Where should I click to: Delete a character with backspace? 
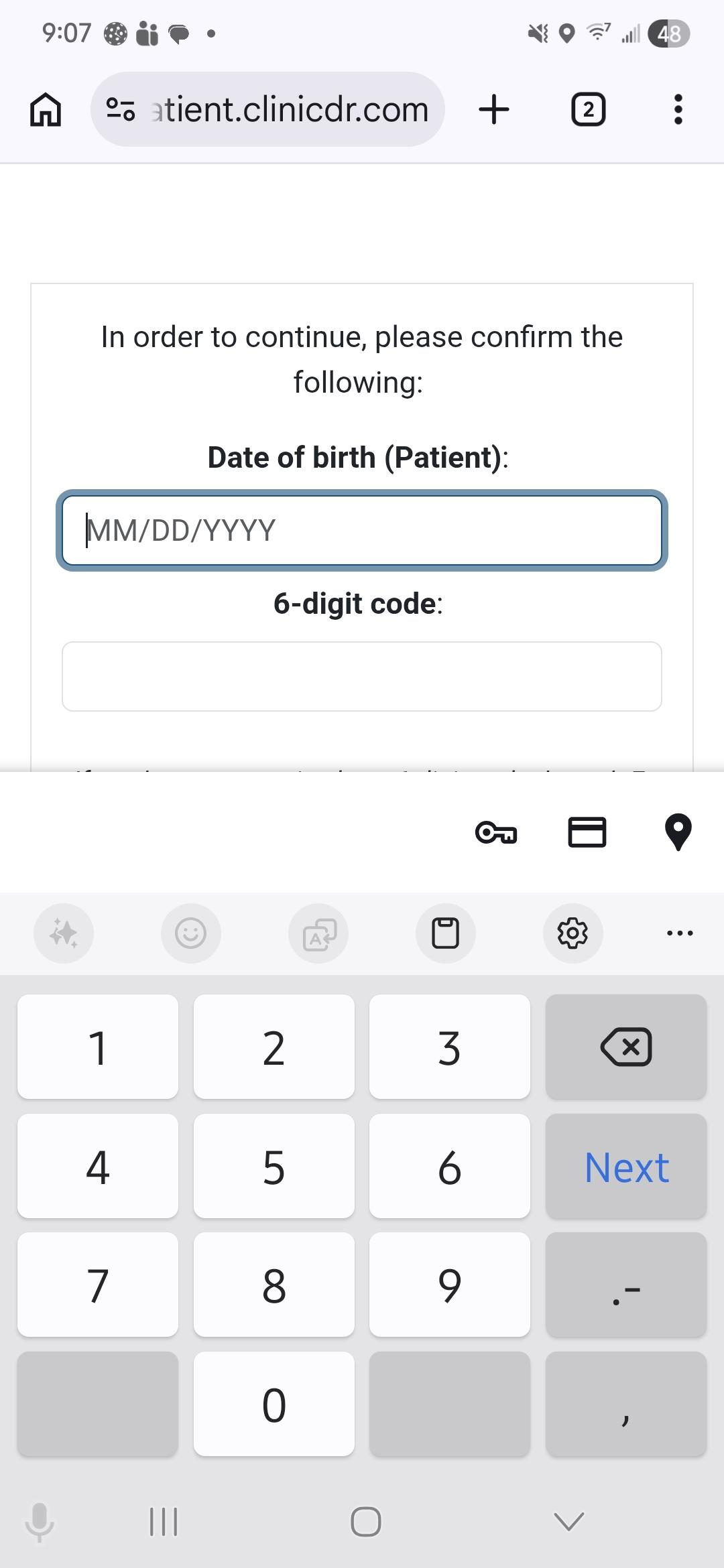tap(626, 1047)
